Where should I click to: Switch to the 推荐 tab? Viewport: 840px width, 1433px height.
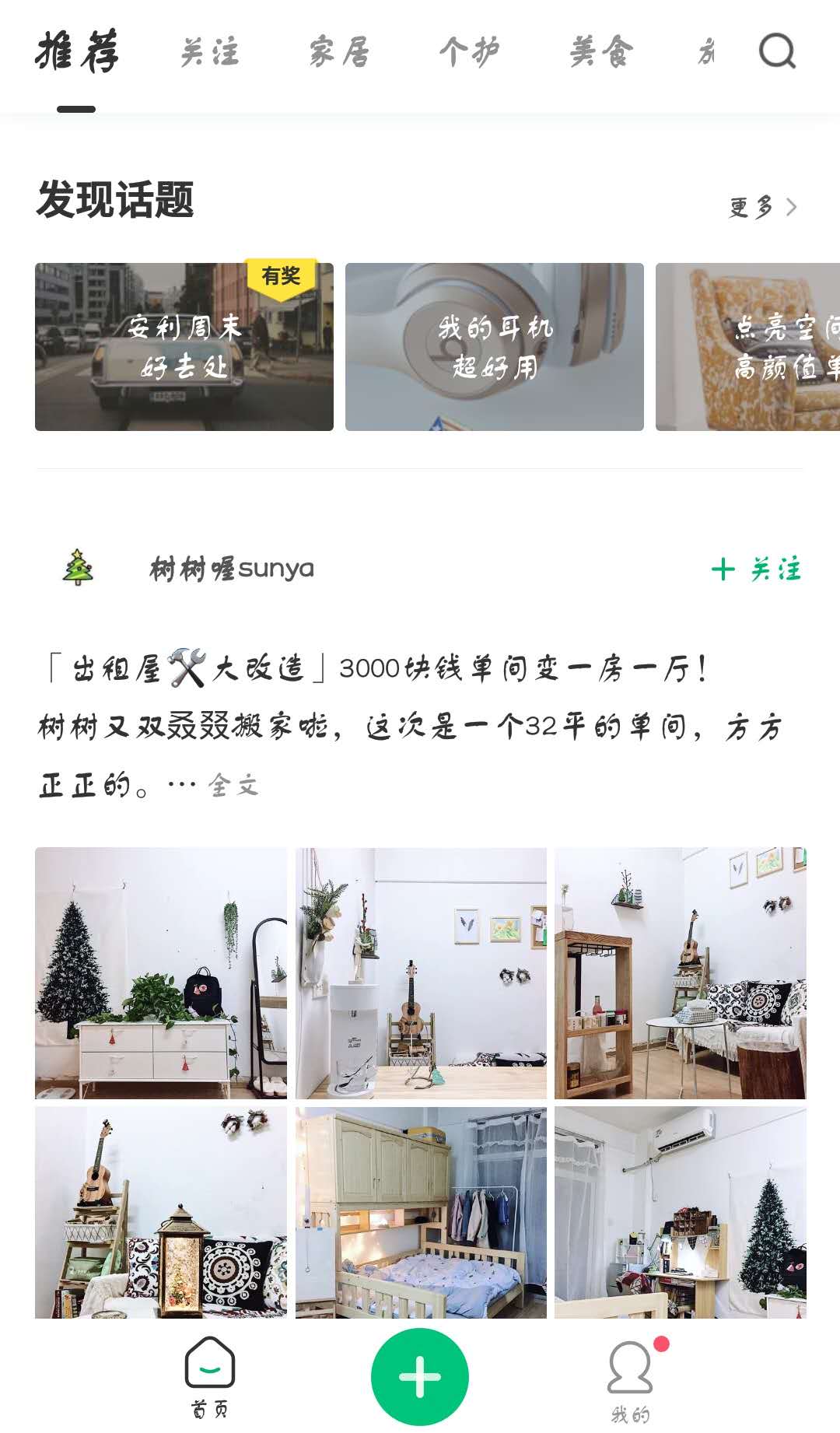76,53
